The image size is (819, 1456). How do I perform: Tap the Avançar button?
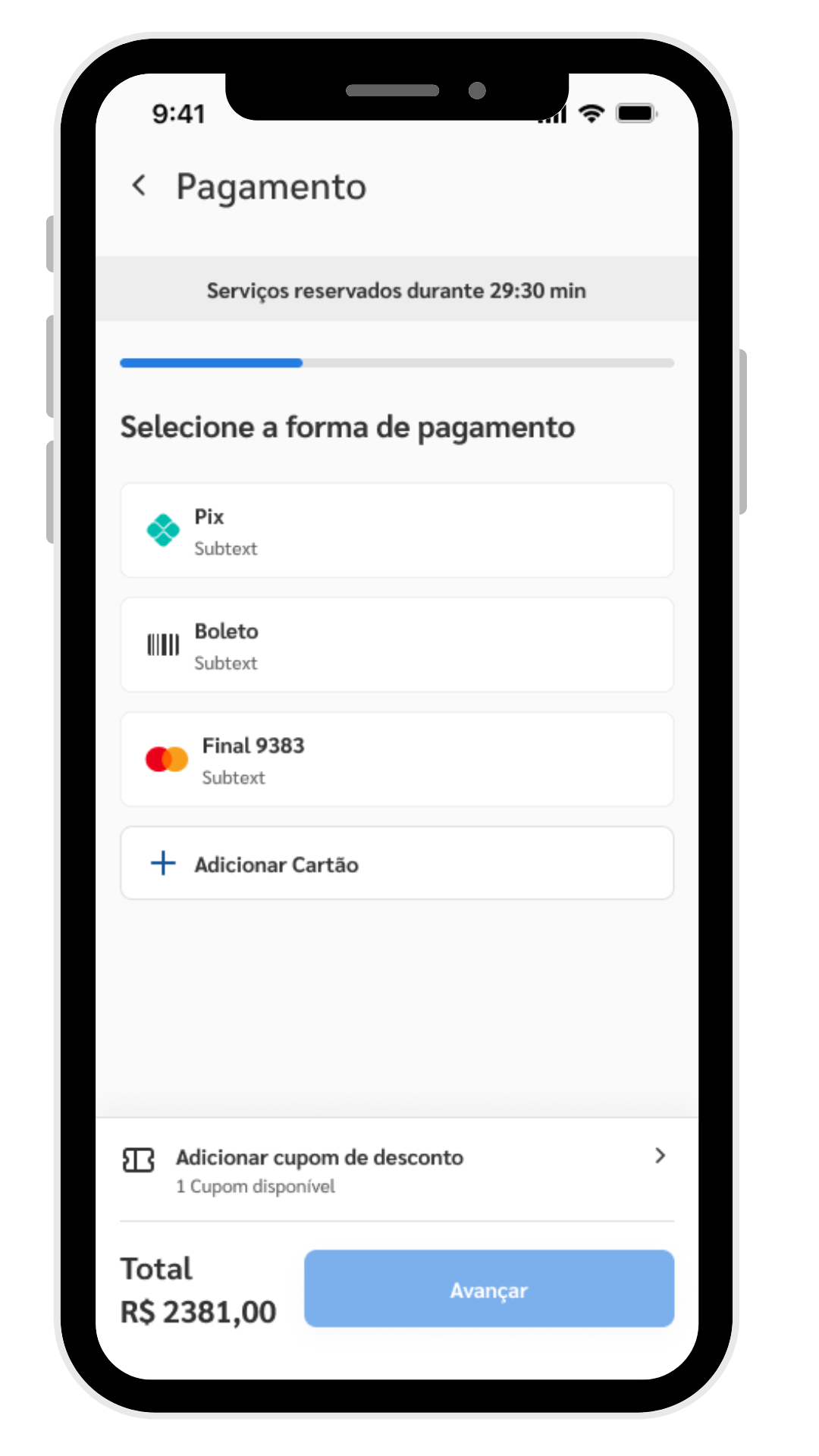click(x=489, y=1289)
